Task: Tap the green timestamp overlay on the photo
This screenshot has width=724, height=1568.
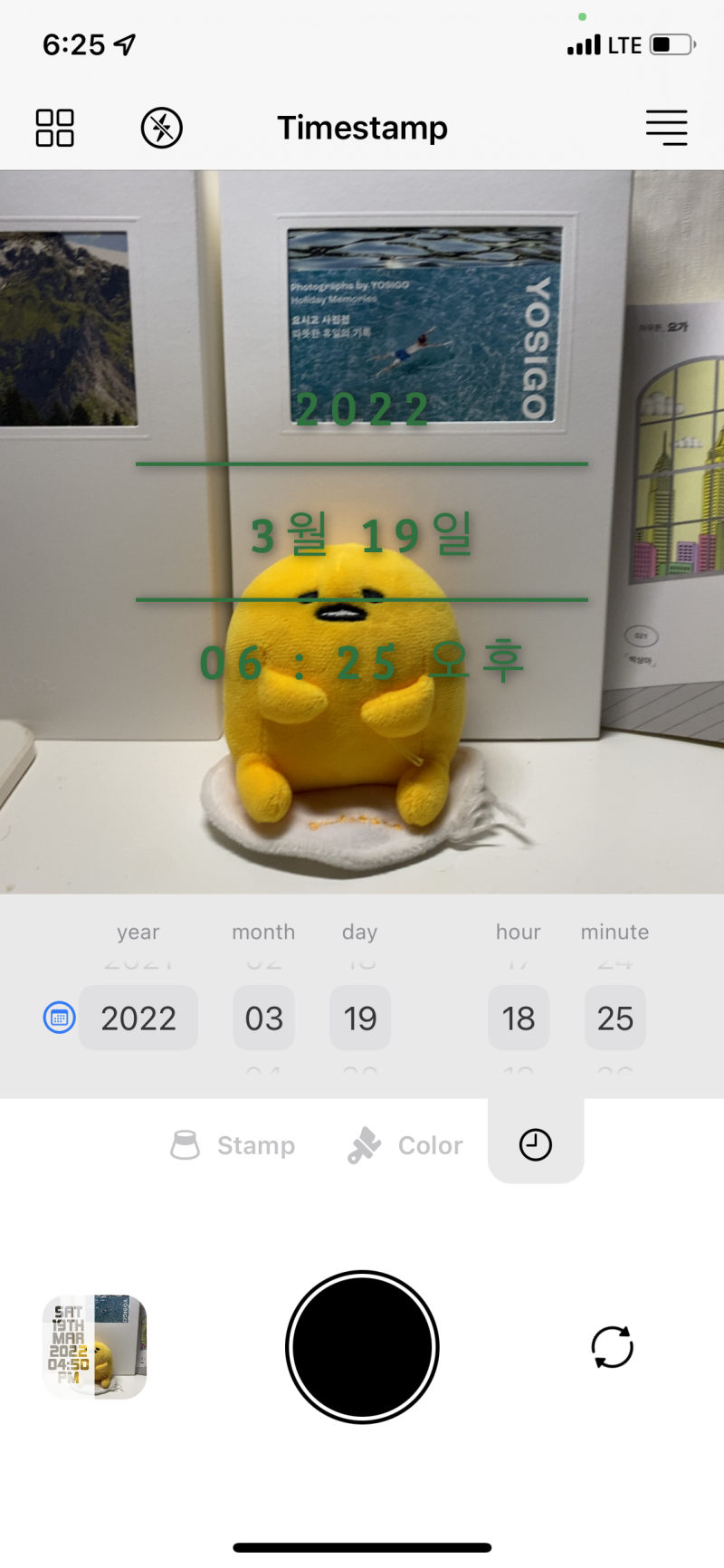Action: 362,532
